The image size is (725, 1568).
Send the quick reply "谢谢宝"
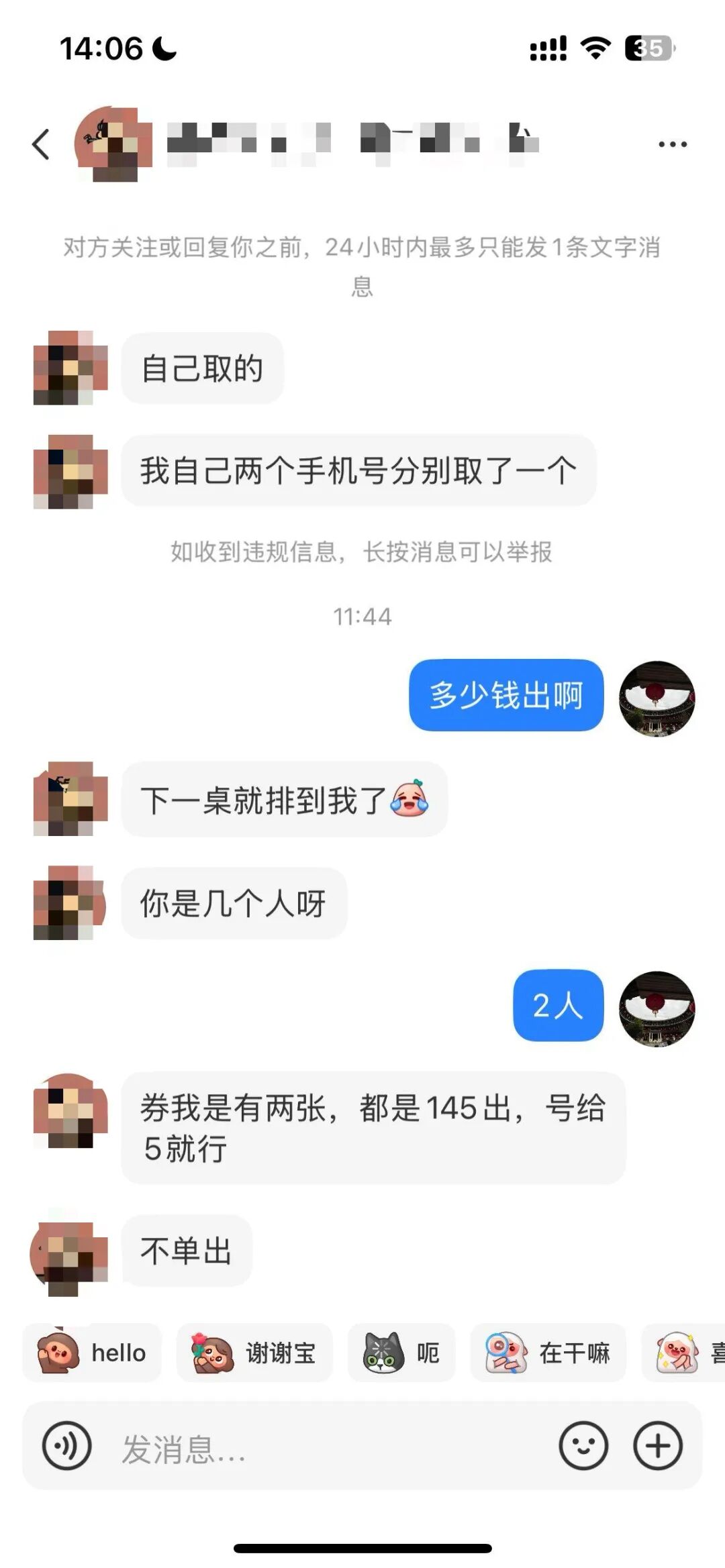click(254, 1353)
